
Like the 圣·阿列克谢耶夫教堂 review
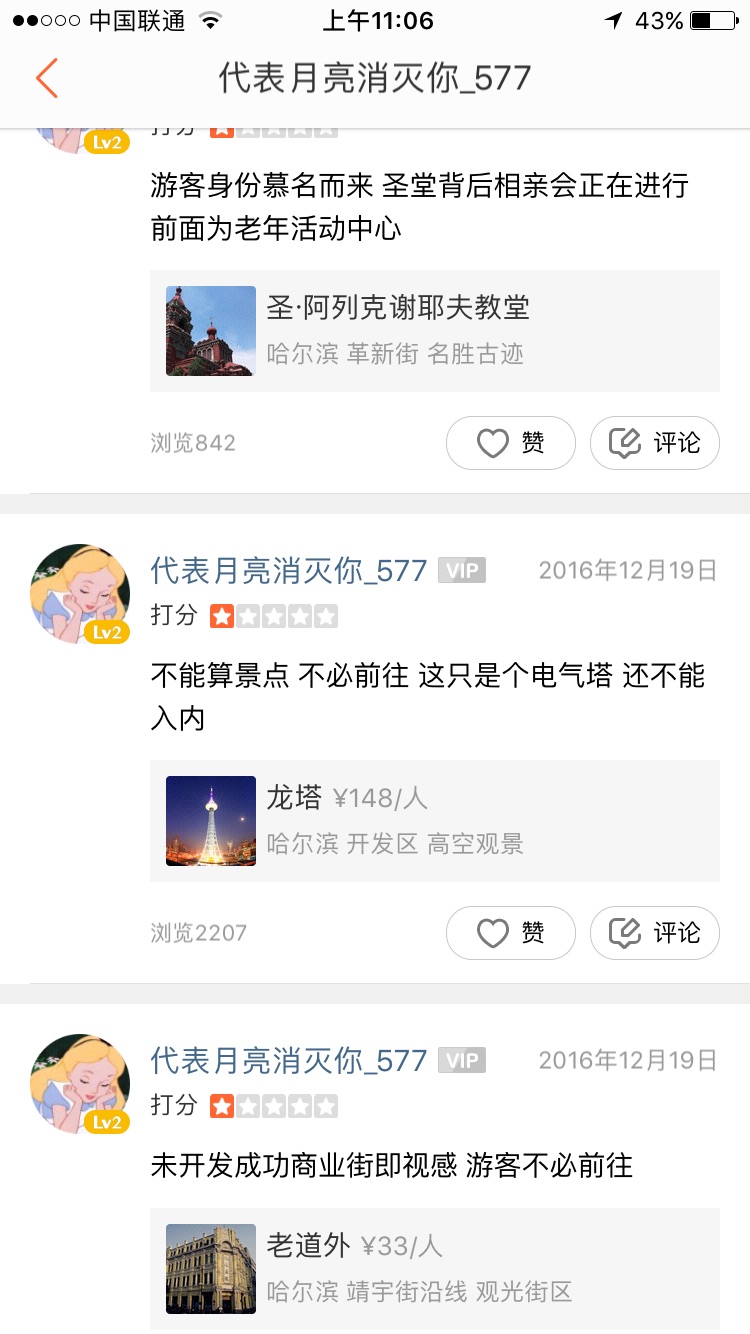tap(510, 443)
